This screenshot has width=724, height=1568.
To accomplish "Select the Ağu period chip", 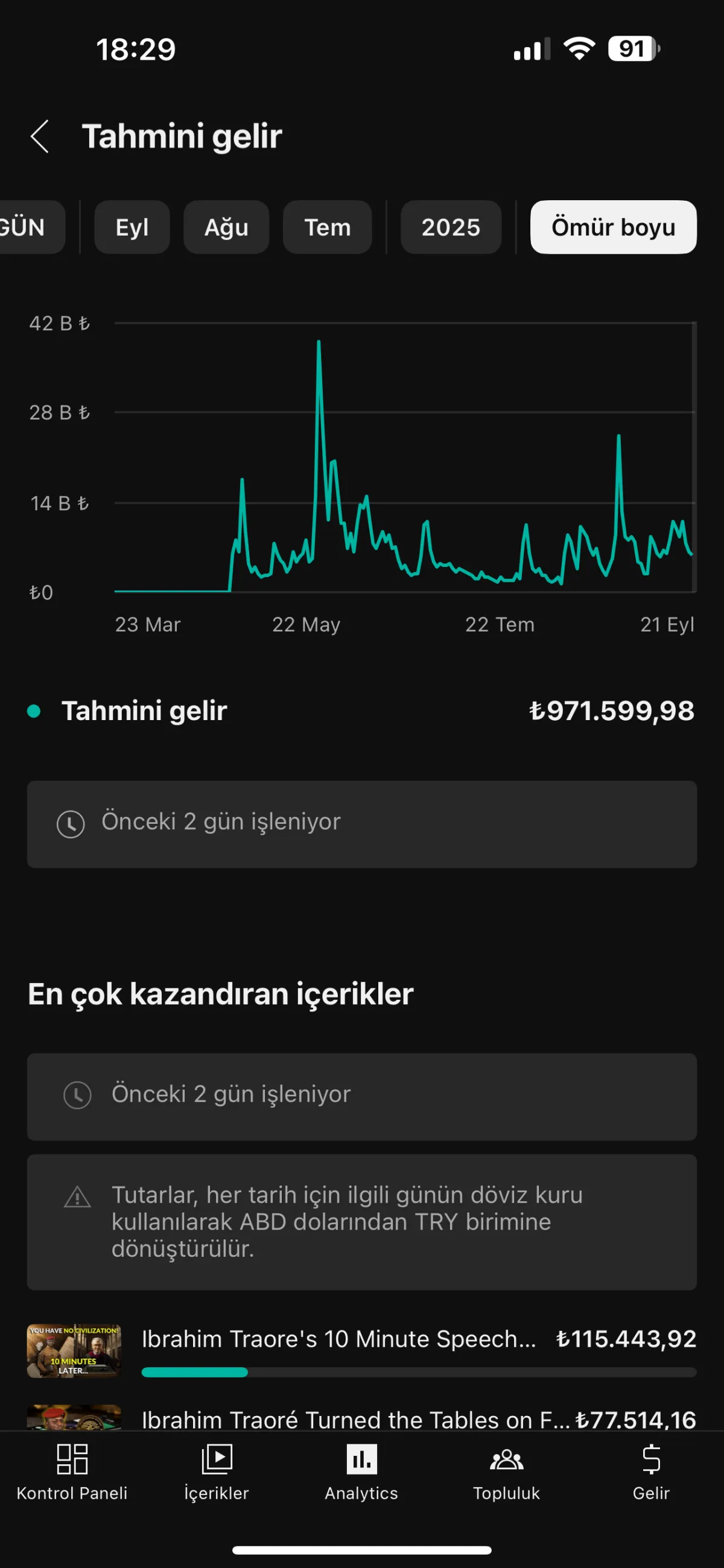I will [x=226, y=227].
